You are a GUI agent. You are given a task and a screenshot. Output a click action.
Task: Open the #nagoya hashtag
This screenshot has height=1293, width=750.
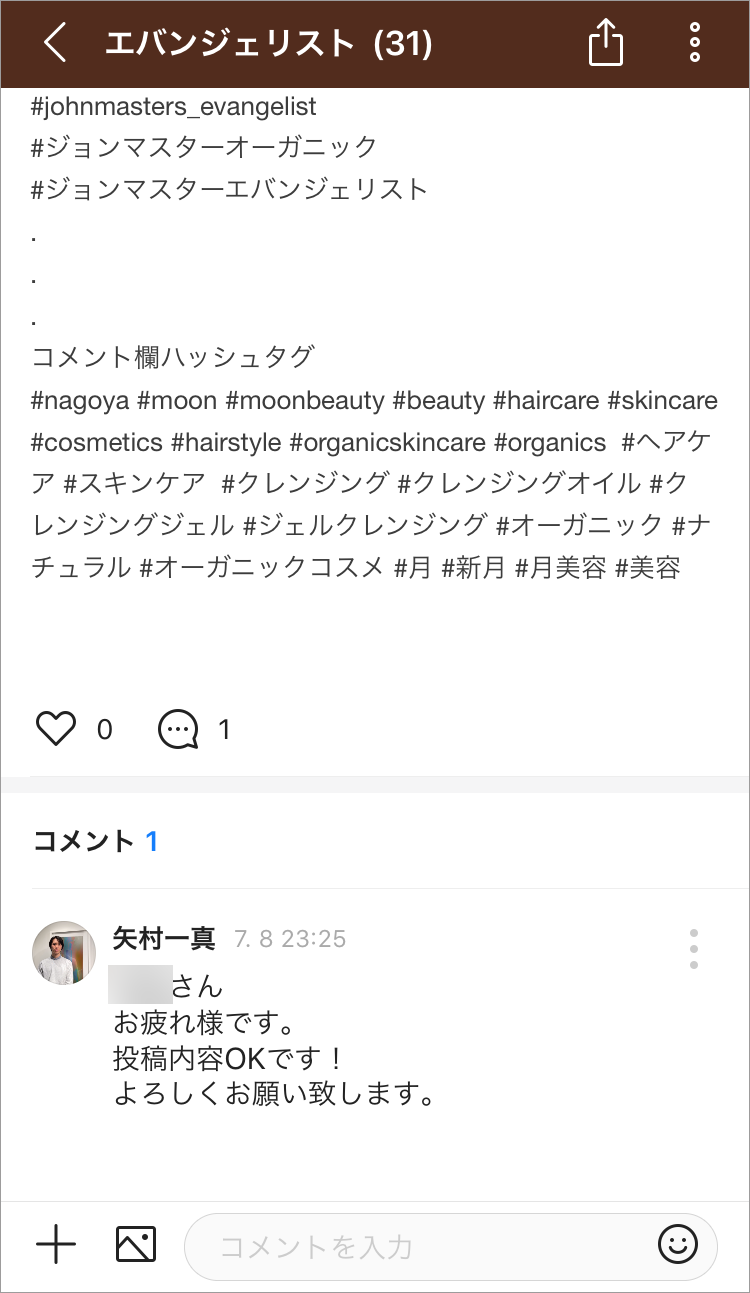click(81, 401)
